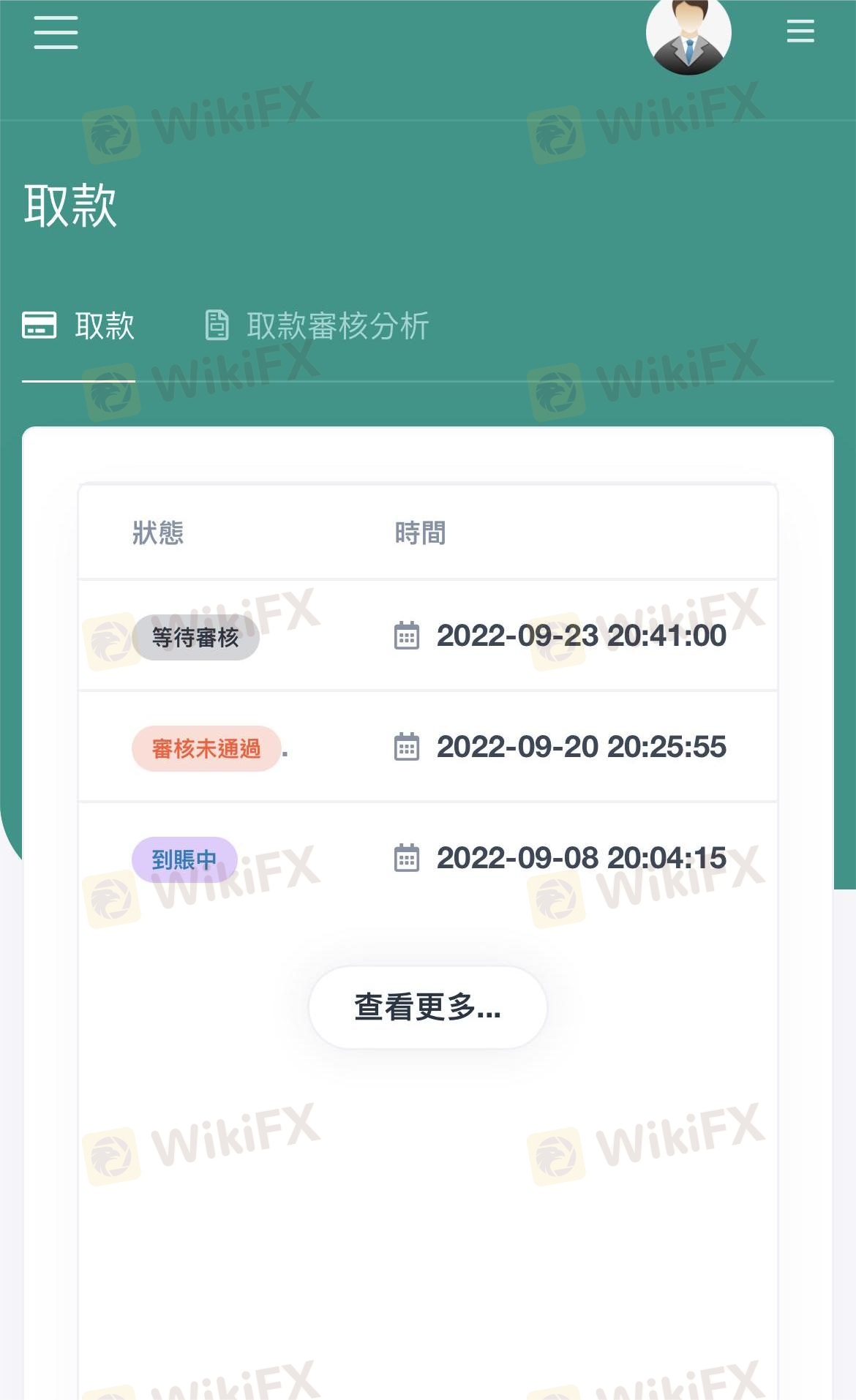Open the right-side menu icon
Screen dimensions: 856x1400
800,31
